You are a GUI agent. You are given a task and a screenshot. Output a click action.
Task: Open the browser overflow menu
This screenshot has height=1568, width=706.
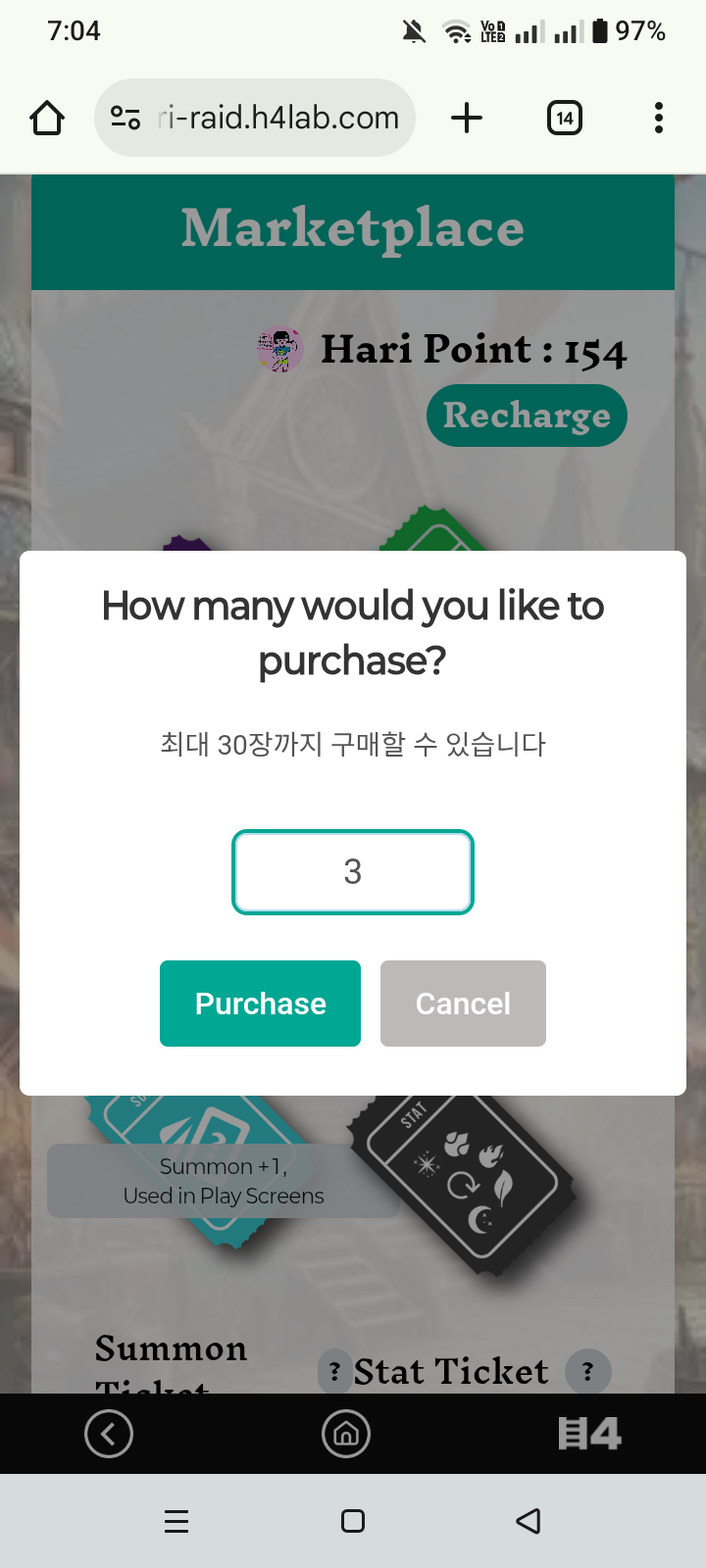click(x=659, y=119)
